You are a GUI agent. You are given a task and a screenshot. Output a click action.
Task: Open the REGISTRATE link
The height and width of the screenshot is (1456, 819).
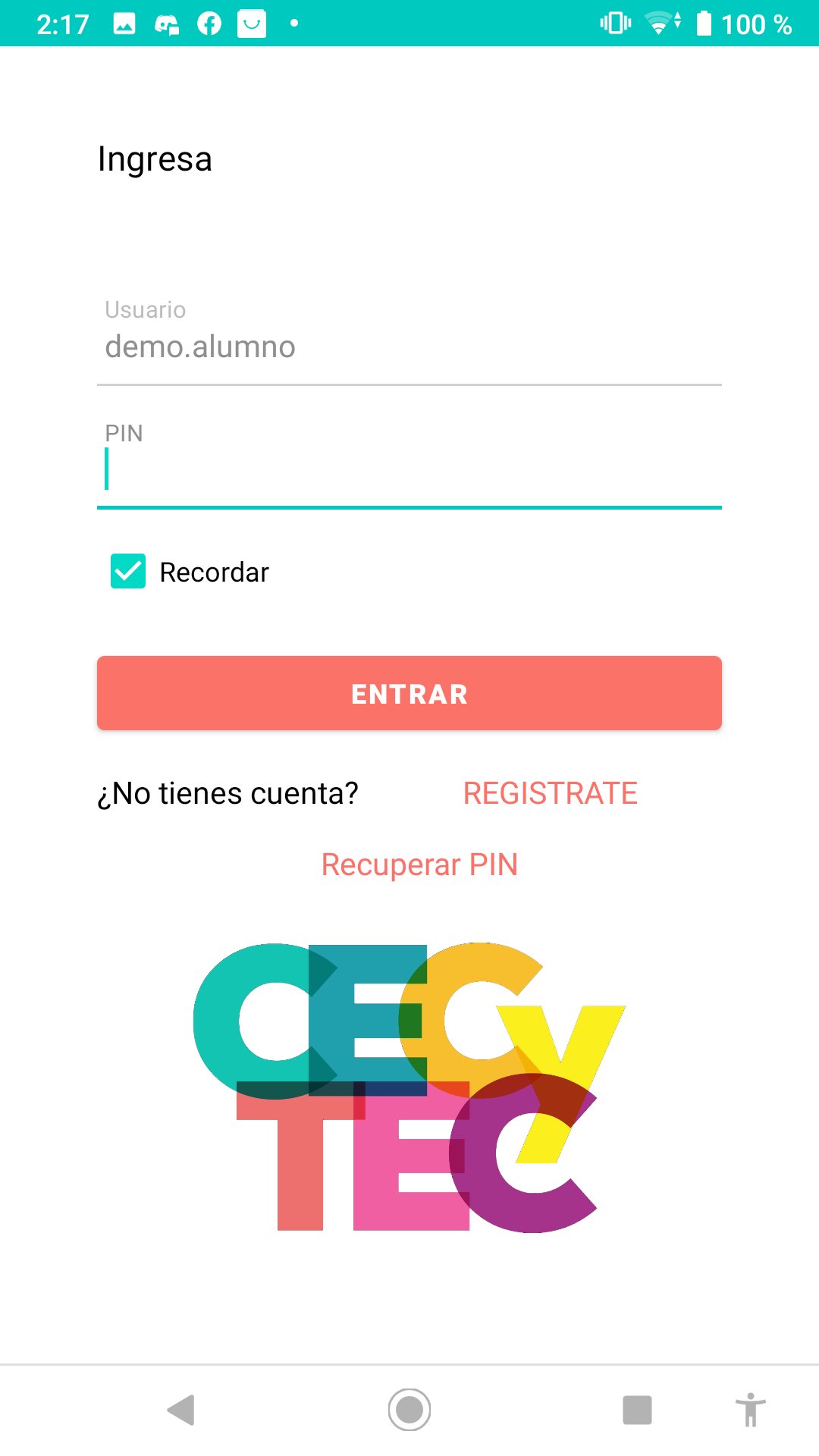click(550, 793)
